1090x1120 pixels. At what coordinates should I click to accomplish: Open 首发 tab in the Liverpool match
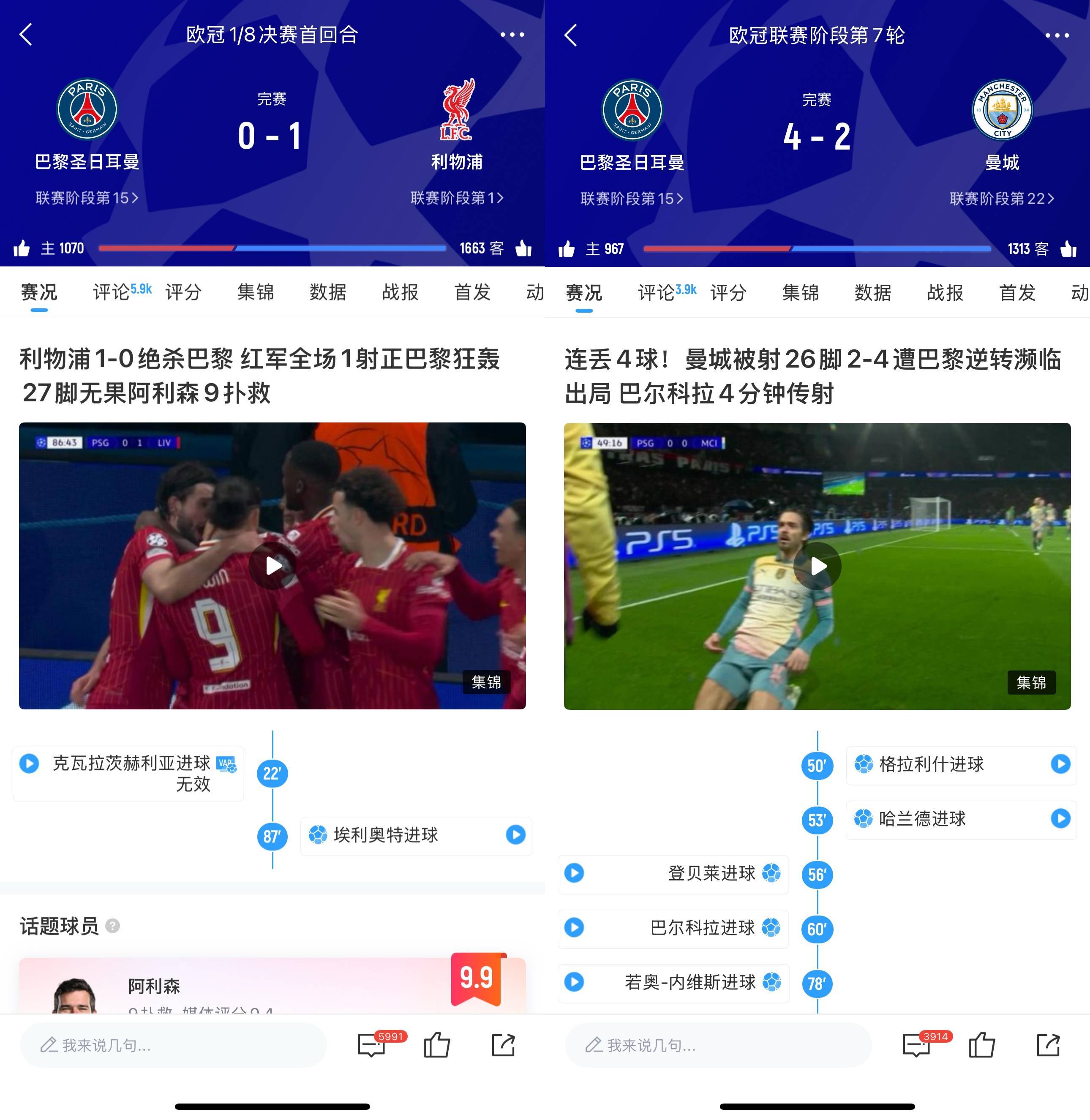click(x=472, y=292)
